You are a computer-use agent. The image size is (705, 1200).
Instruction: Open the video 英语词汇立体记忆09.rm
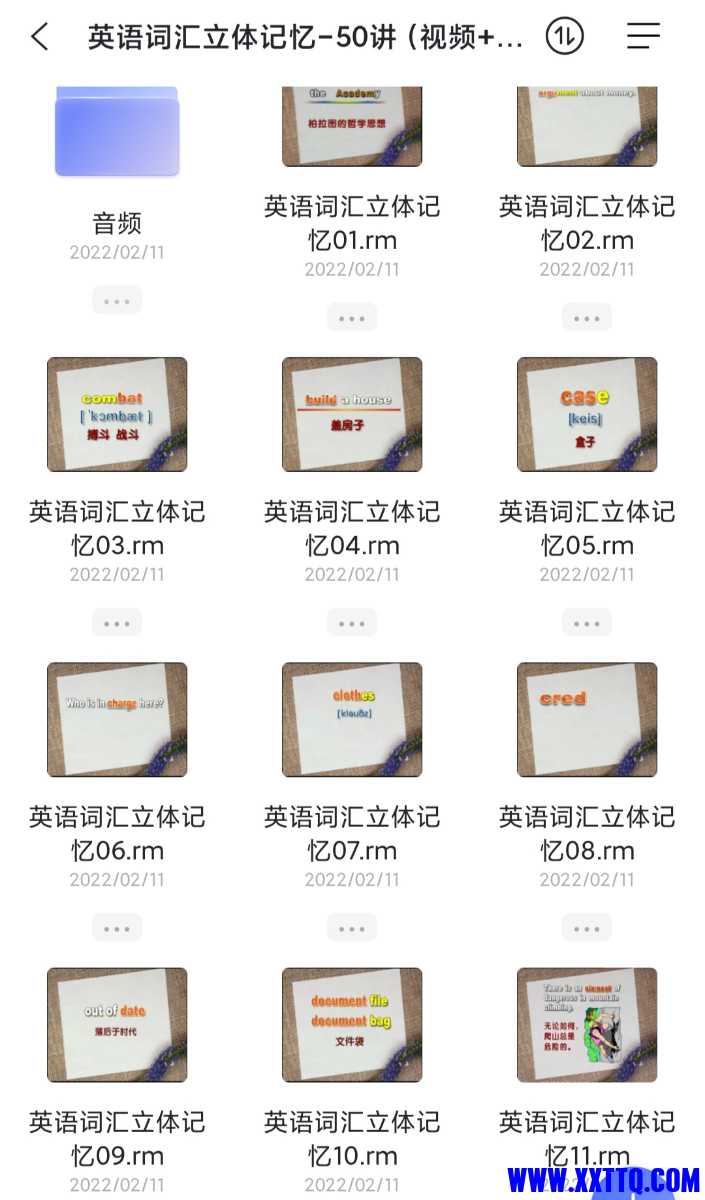[x=117, y=1024]
